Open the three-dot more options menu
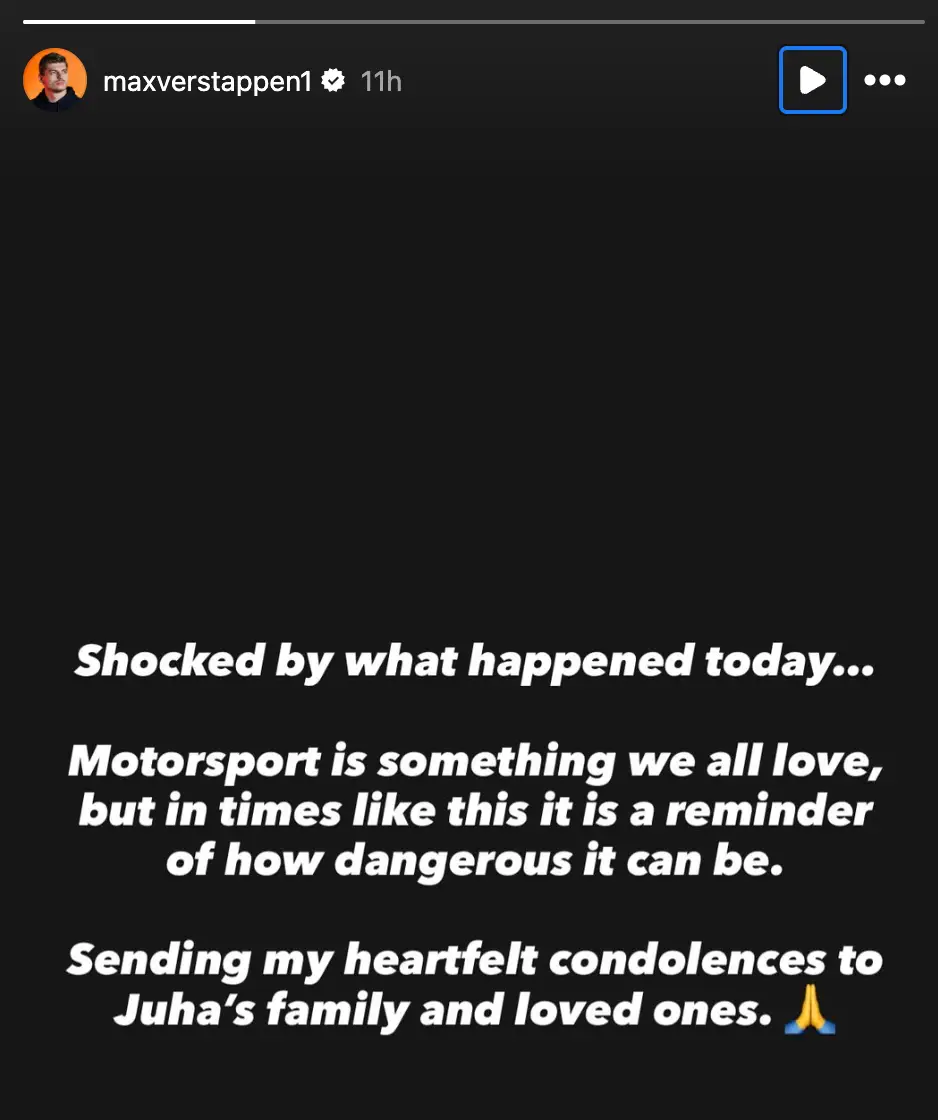The height and width of the screenshot is (1120, 938). click(x=884, y=80)
